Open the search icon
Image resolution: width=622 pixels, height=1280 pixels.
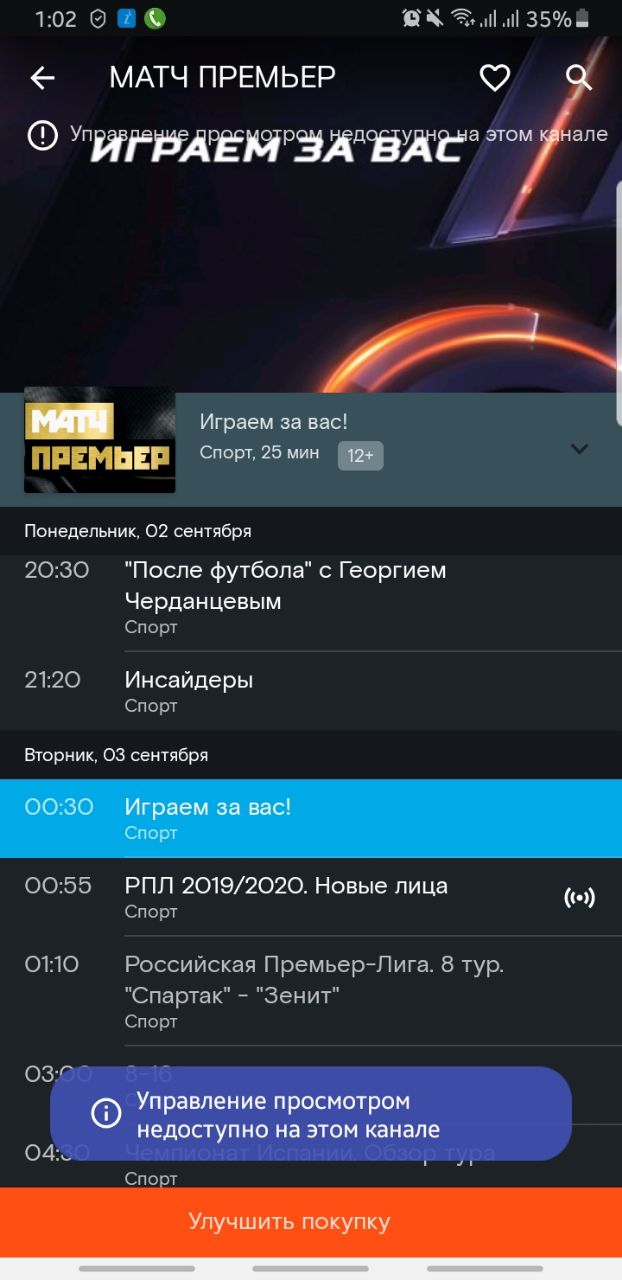(579, 78)
